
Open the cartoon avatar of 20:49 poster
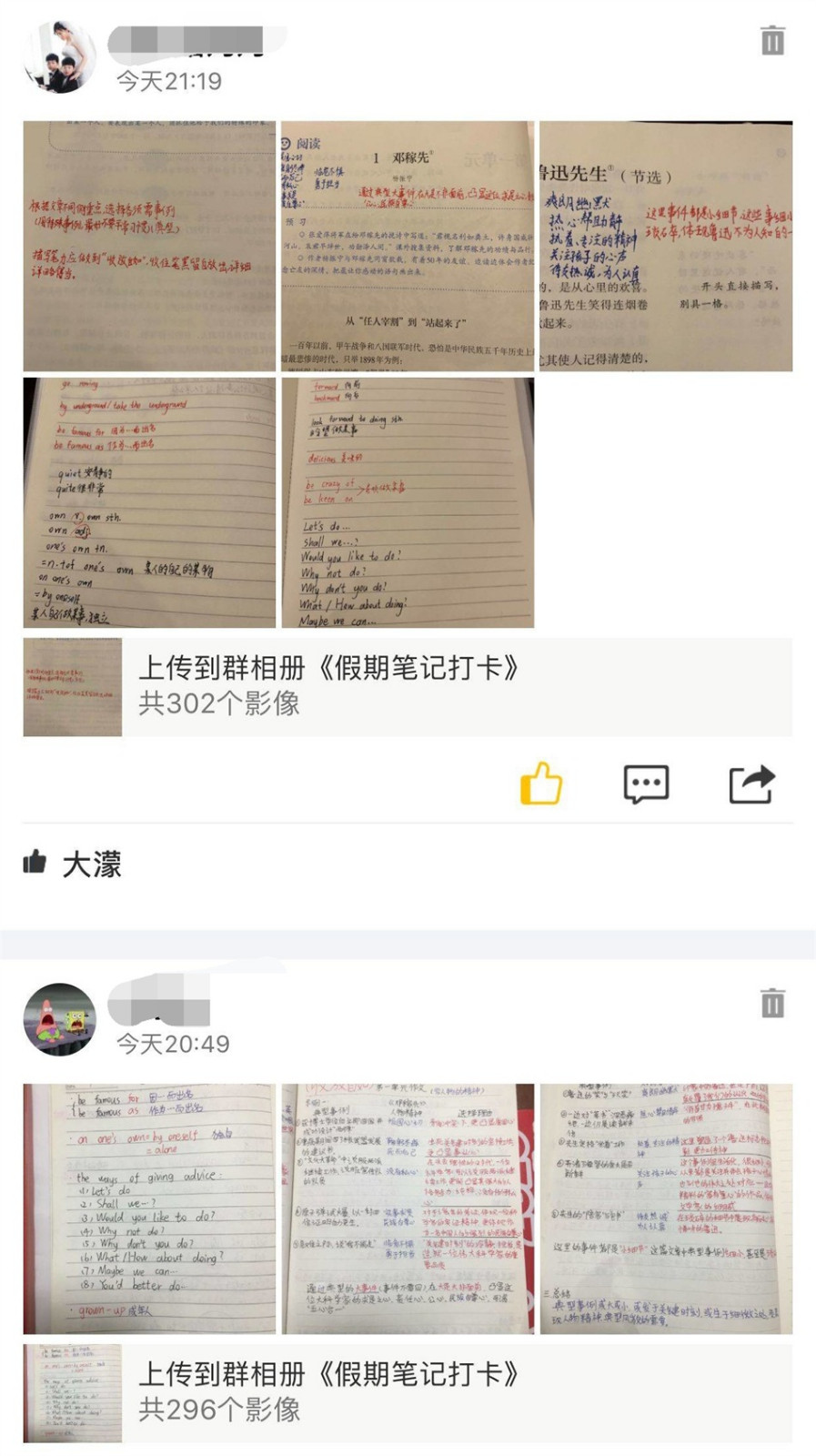pyautogui.click(x=59, y=1019)
